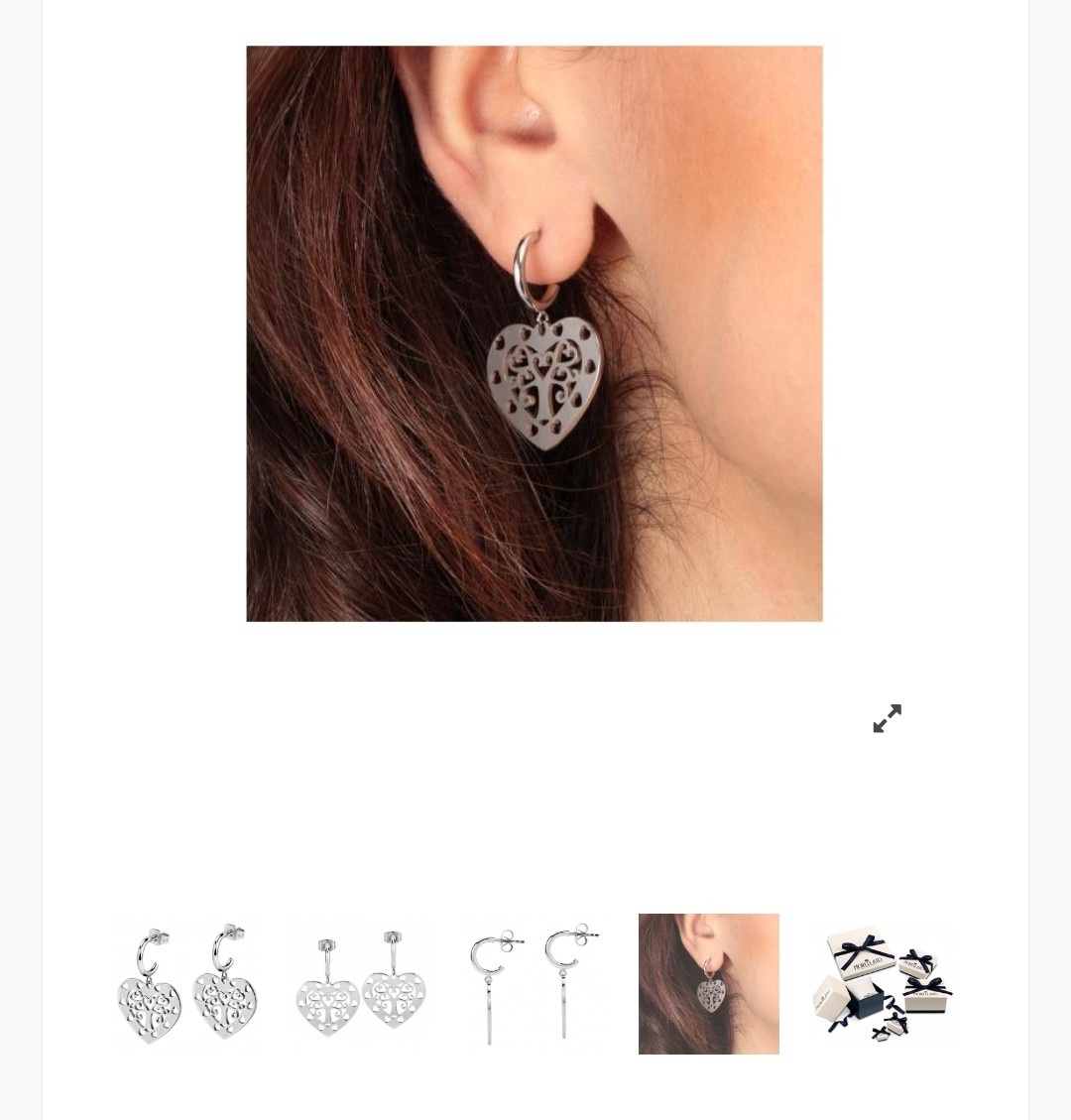1071x1120 pixels.
Task: Expand the product image to fullscreen
Action: pyautogui.click(x=887, y=718)
